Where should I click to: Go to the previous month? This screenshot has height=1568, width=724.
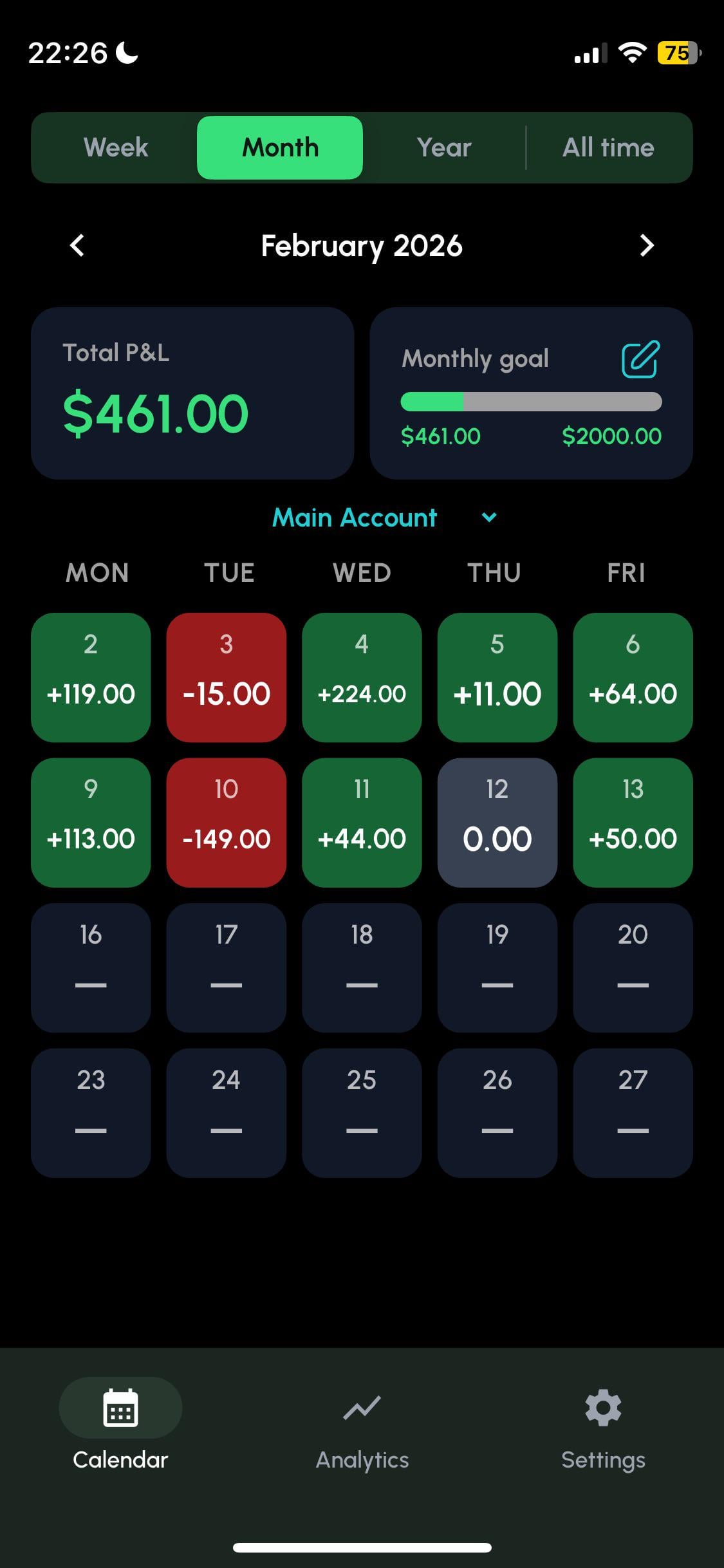(x=77, y=245)
